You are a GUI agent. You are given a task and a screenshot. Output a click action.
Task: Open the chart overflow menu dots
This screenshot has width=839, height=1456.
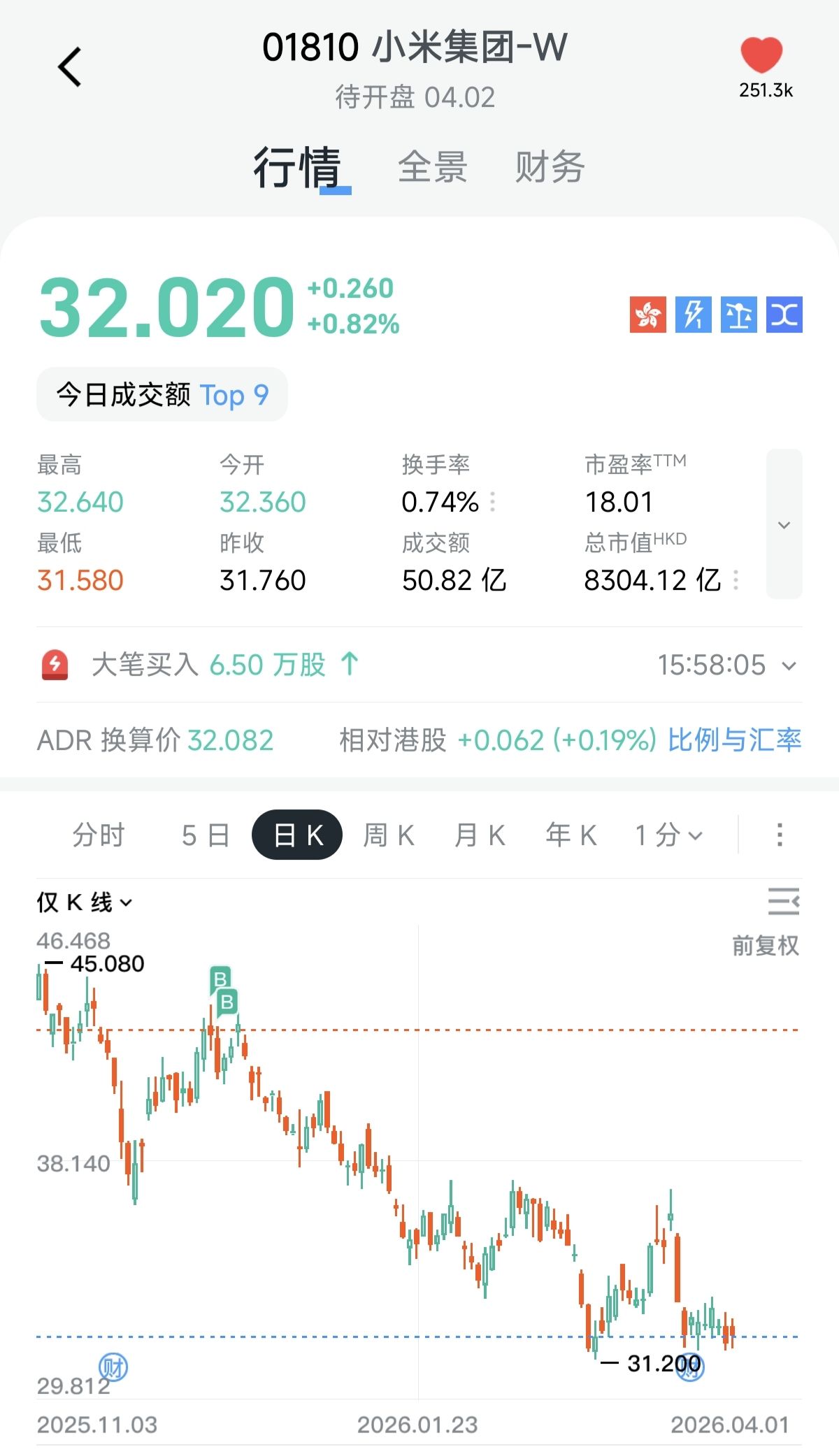pos(780,835)
